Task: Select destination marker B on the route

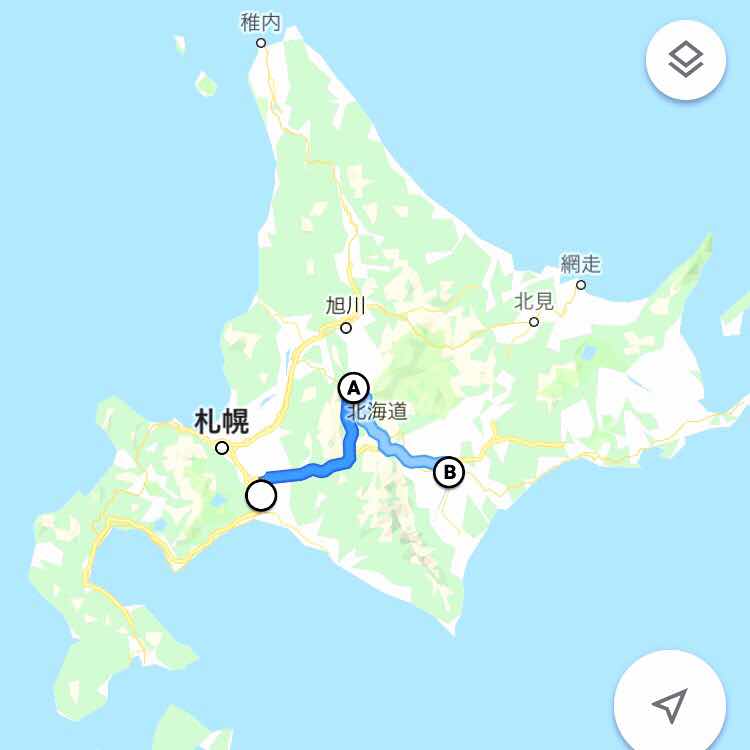Action: pos(449,472)
